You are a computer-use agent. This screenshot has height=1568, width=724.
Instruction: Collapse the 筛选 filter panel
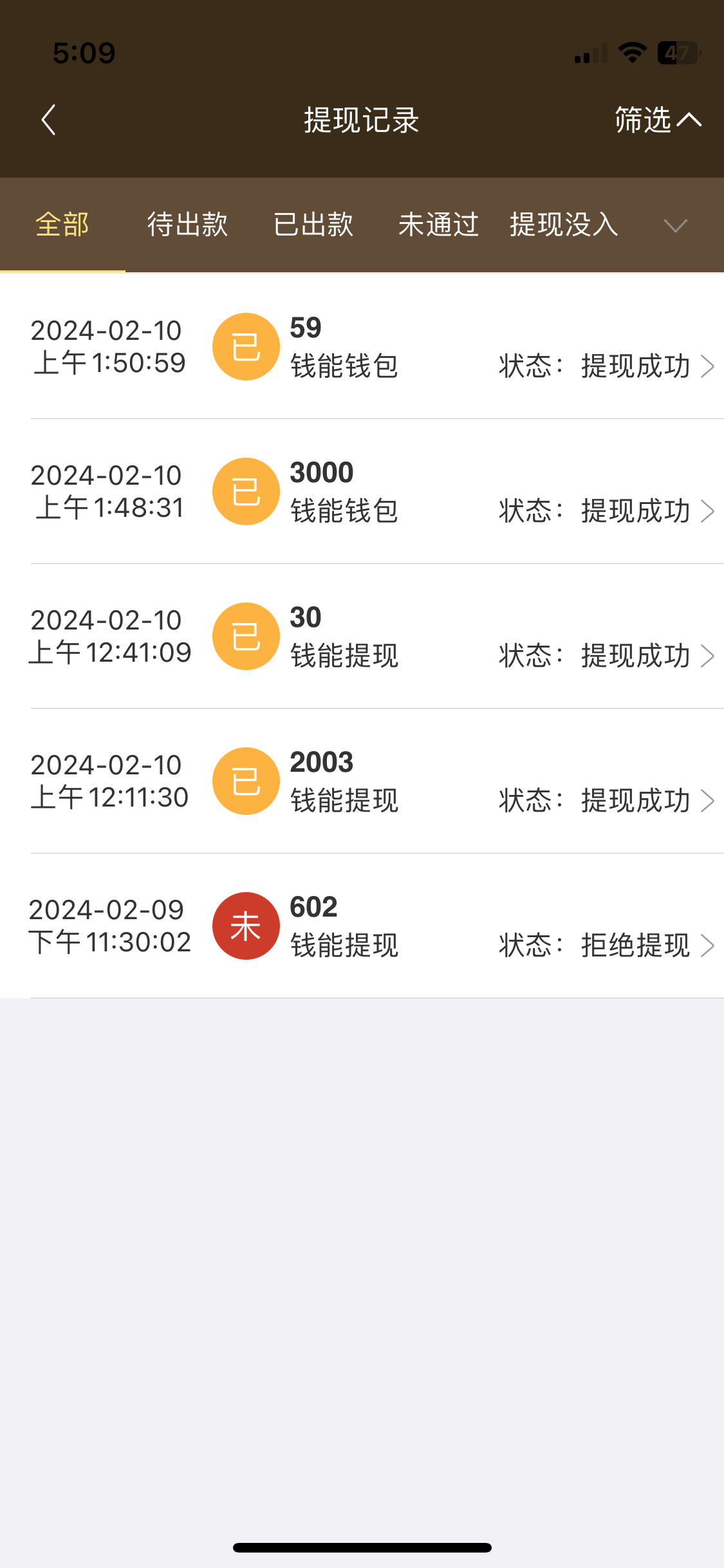657,120
